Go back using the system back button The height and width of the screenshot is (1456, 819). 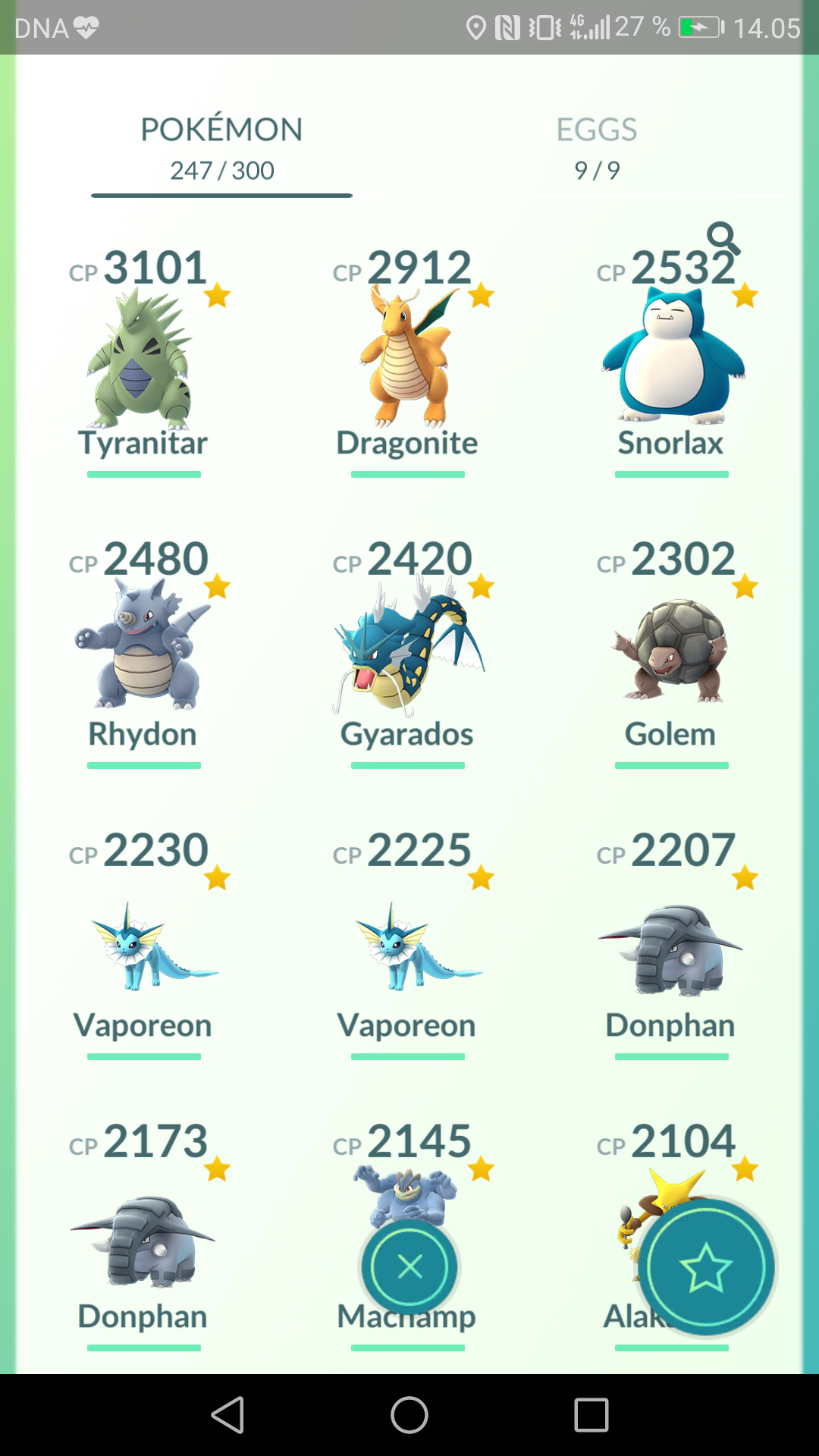pos(227,1415)
